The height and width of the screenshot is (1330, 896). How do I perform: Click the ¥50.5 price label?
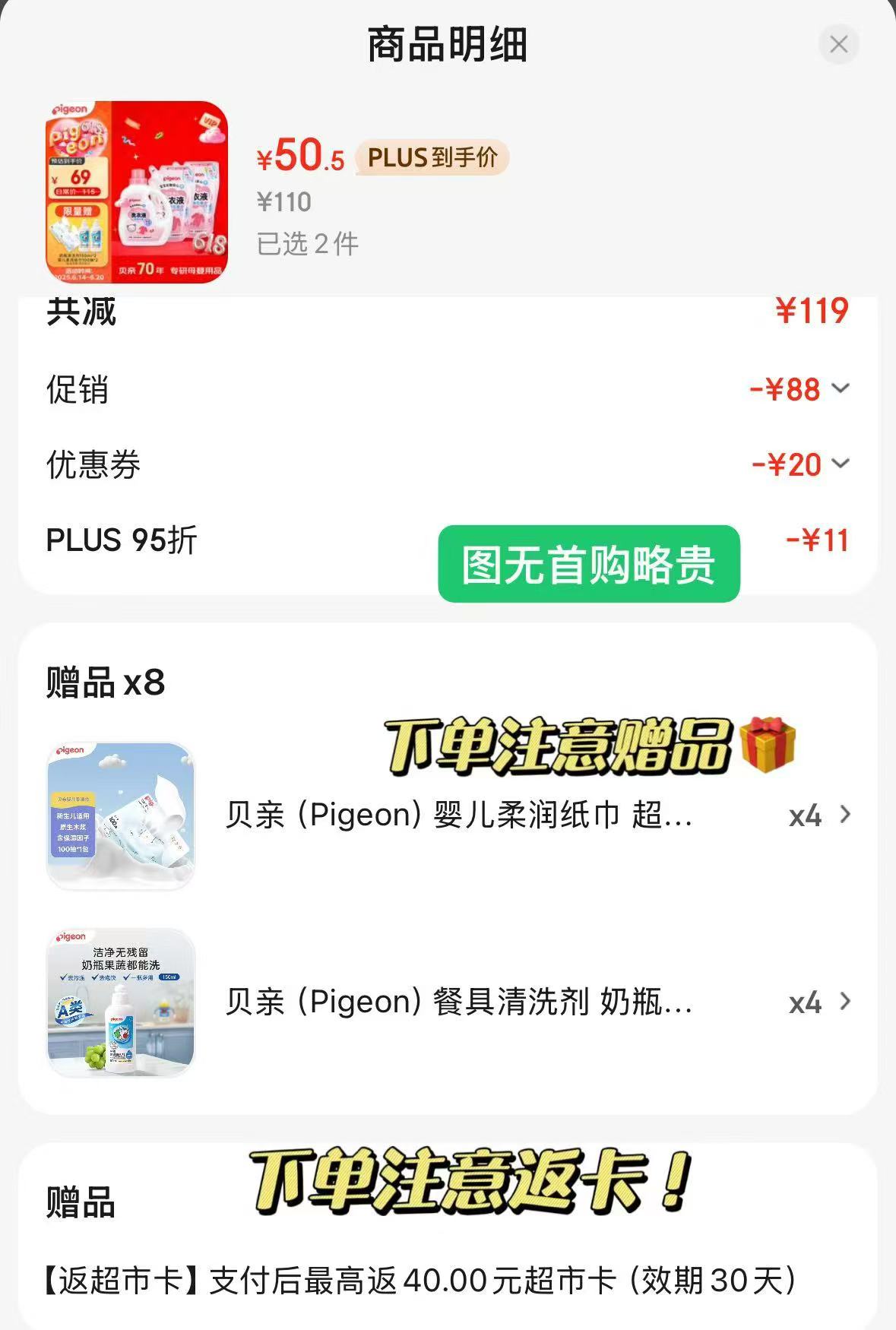(x=300, y=156)
